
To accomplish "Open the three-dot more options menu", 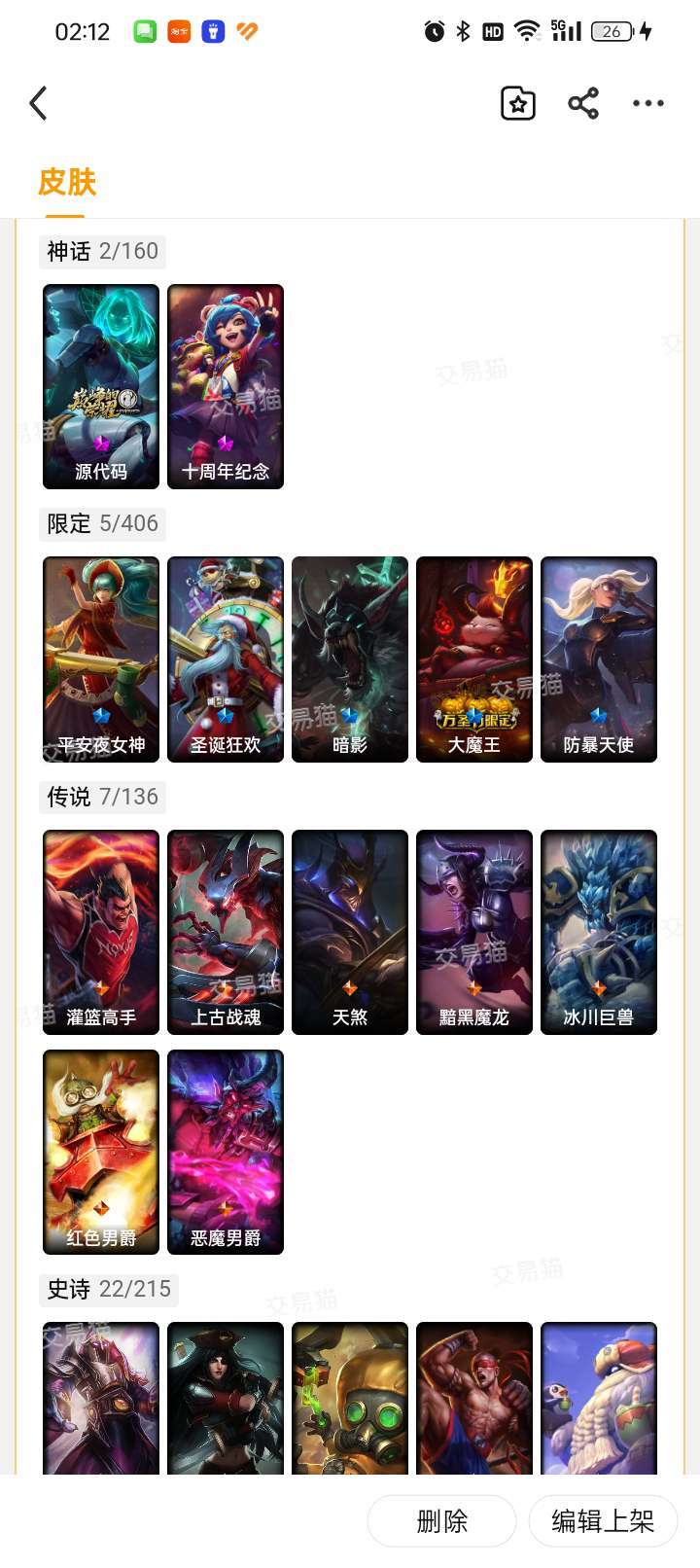I will point(647,103).
